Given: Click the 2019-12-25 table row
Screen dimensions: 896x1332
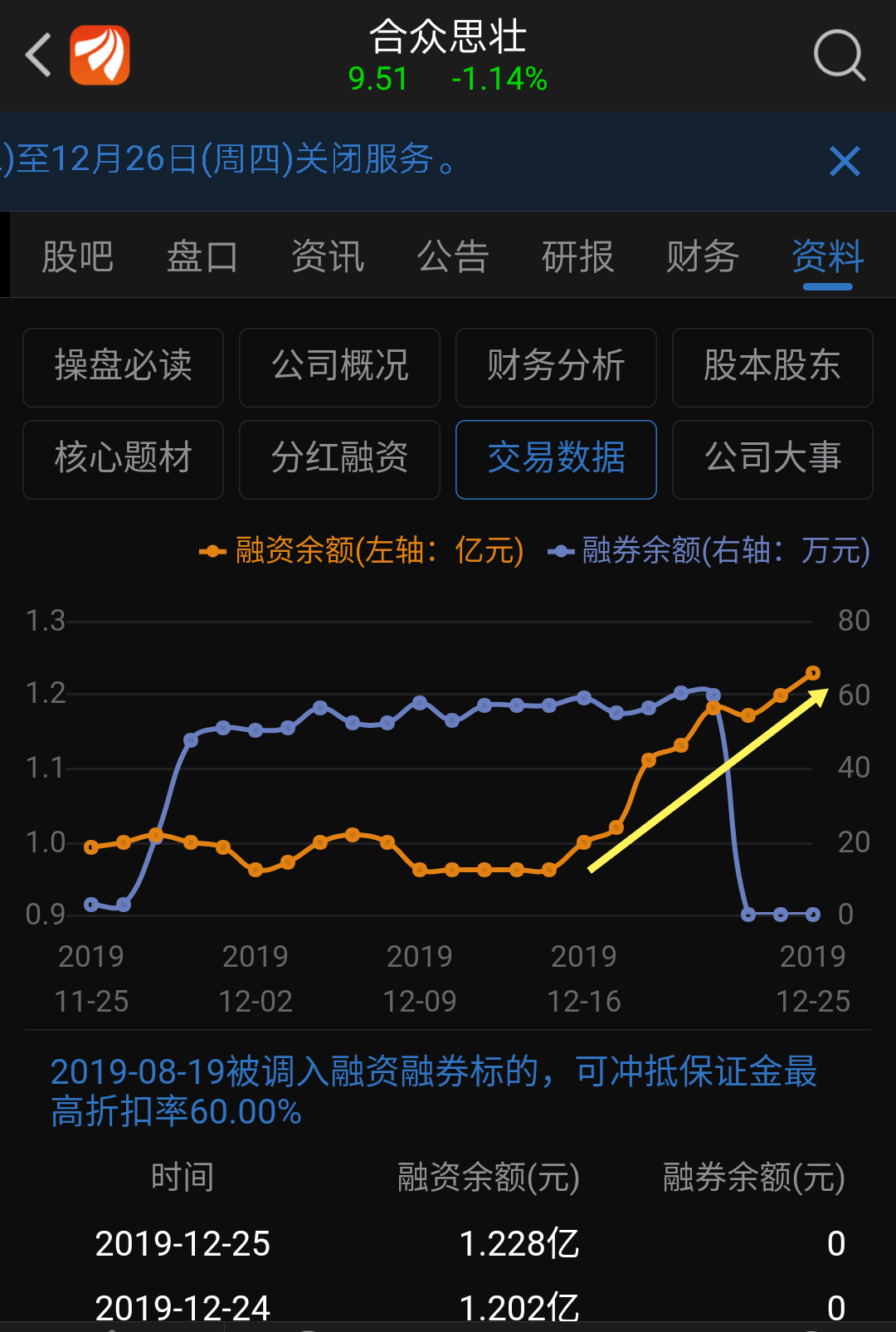Looking at the screenshot, I should (448, 1242).
